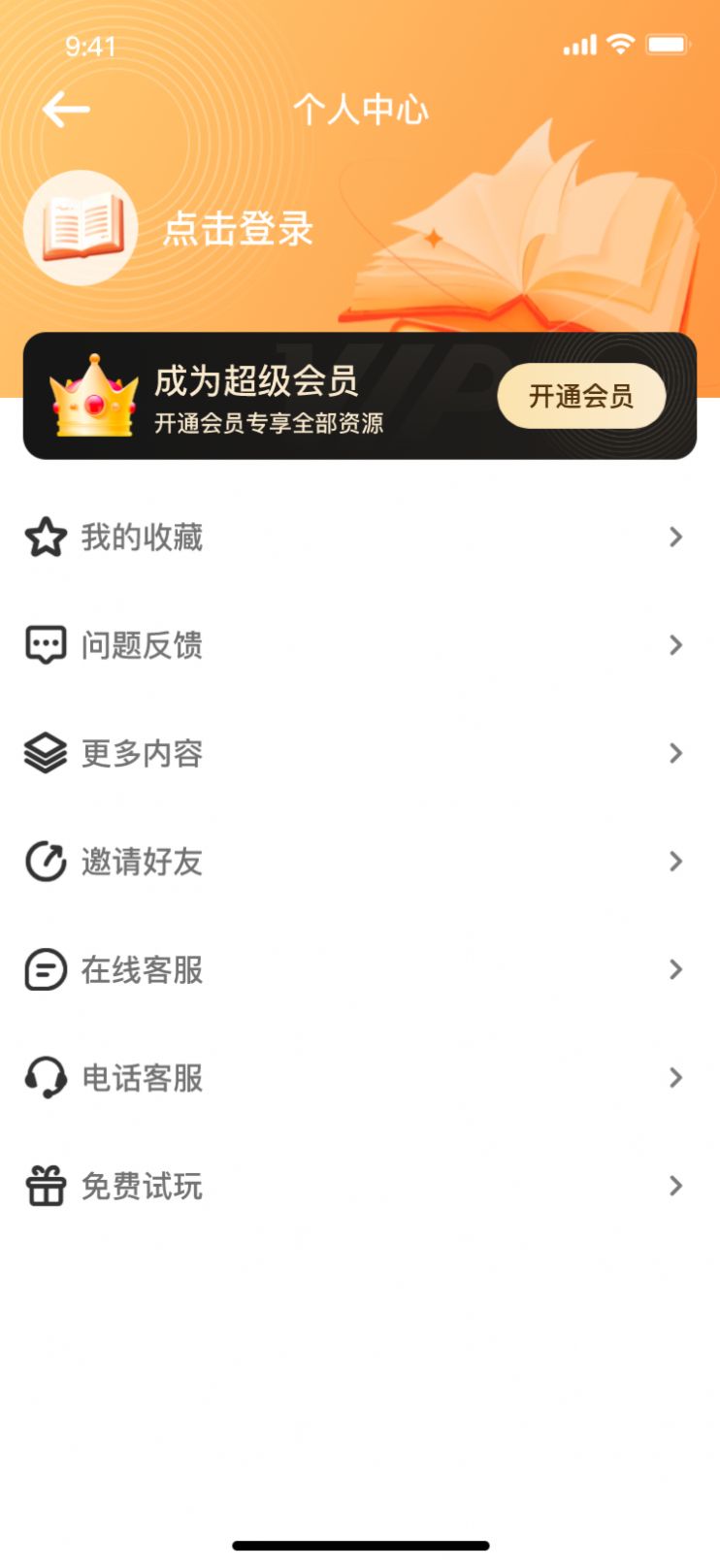Tap 开通会员 to subscribe
The width and height of the screenshot is (720, 1568).
click(582, 396)
